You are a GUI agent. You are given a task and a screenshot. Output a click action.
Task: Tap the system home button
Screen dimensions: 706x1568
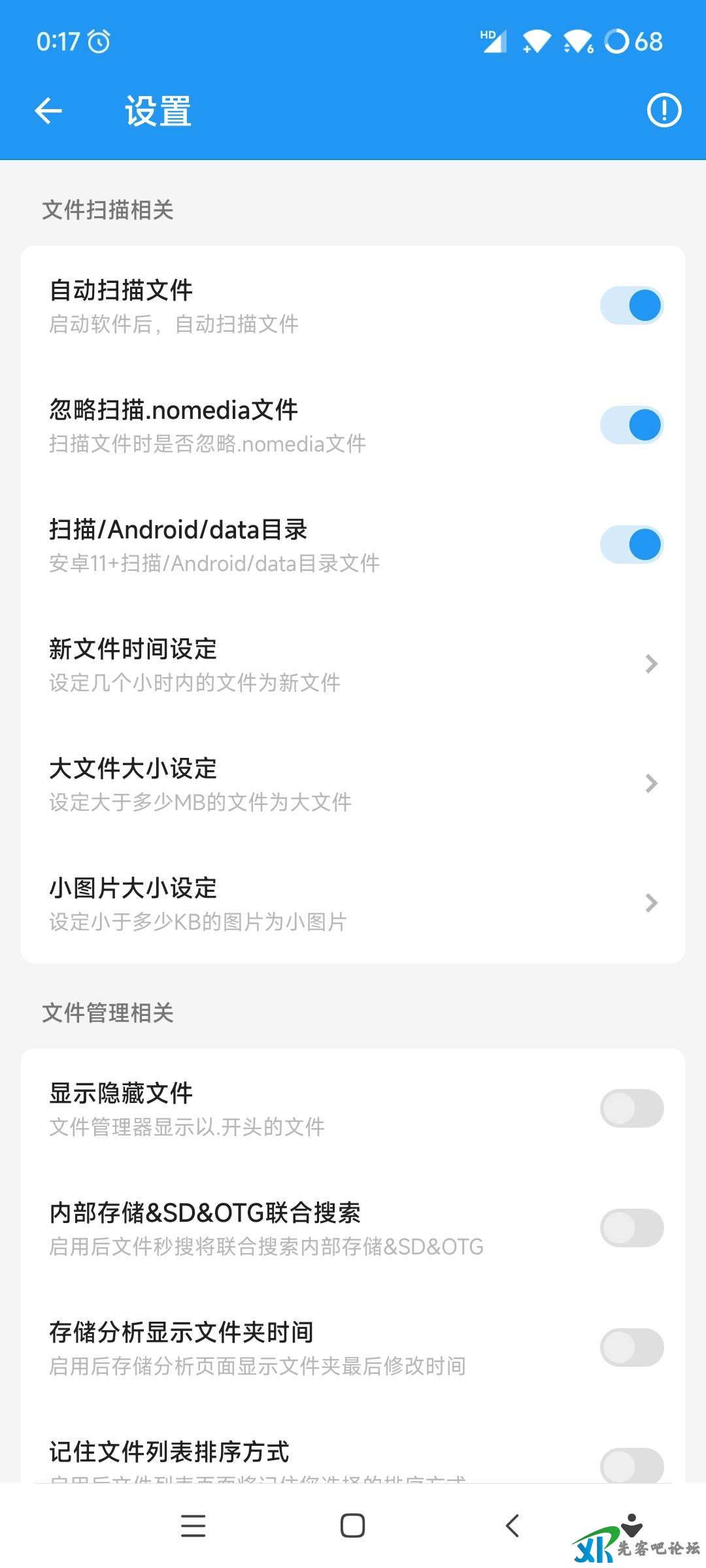(352, 1526)
